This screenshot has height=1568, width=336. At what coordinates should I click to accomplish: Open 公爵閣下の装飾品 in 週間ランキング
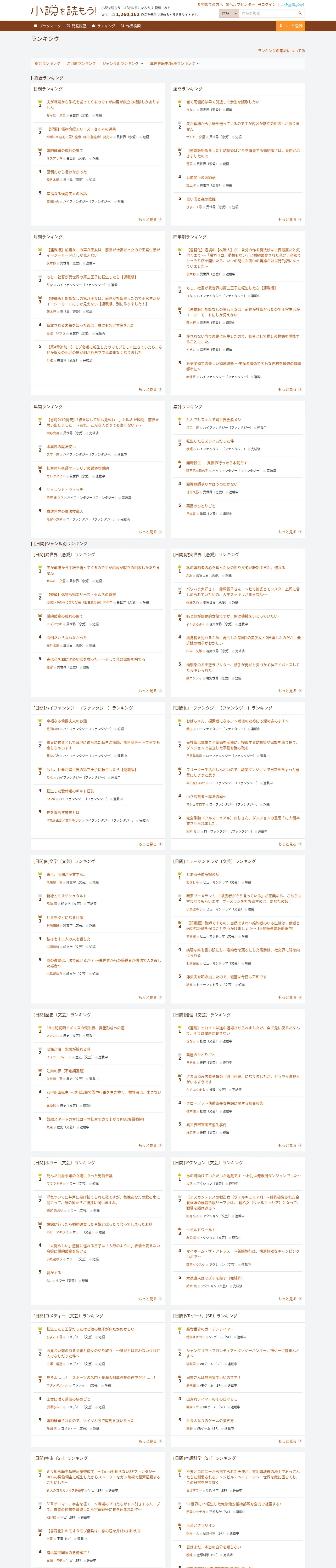pyautogui.click(x=201, y=178)
